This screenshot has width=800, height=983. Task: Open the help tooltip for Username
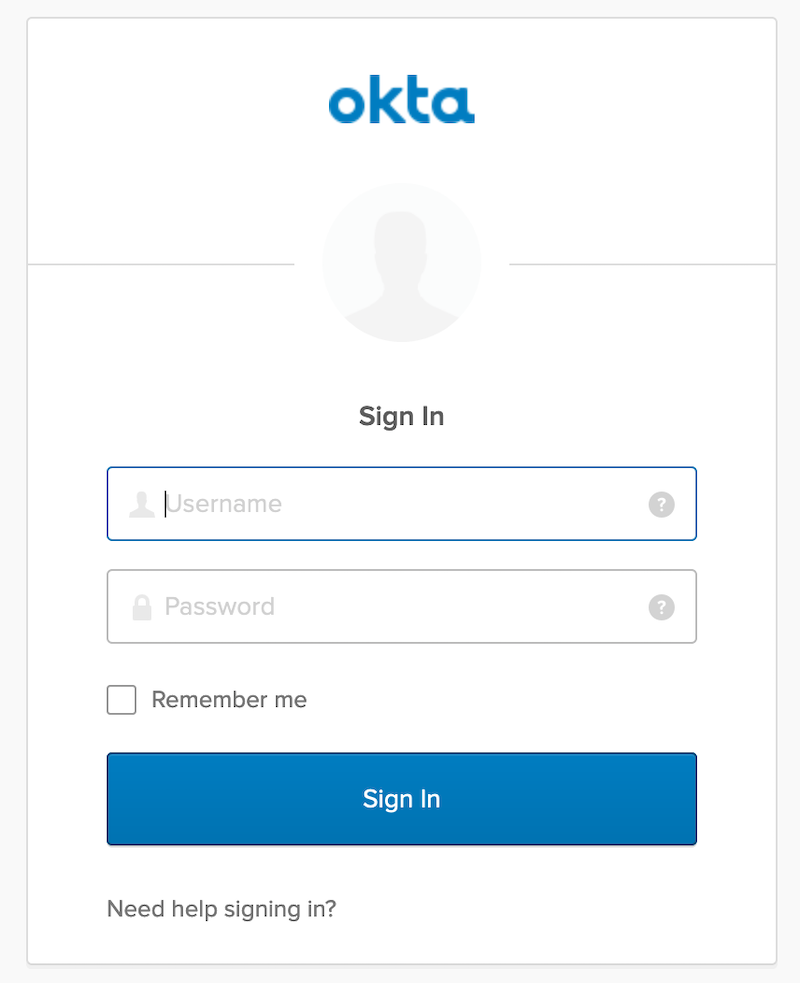(661, 505)
